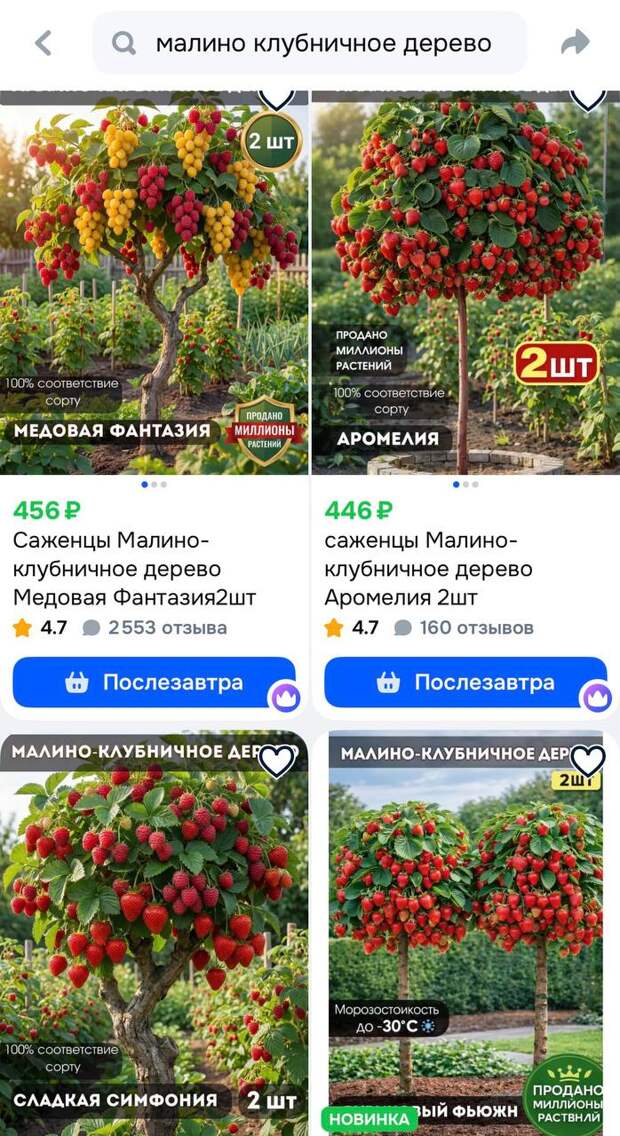Add Сладкая Симфония to favorites with the heart

pyautogui.click(x=276, y=762)
